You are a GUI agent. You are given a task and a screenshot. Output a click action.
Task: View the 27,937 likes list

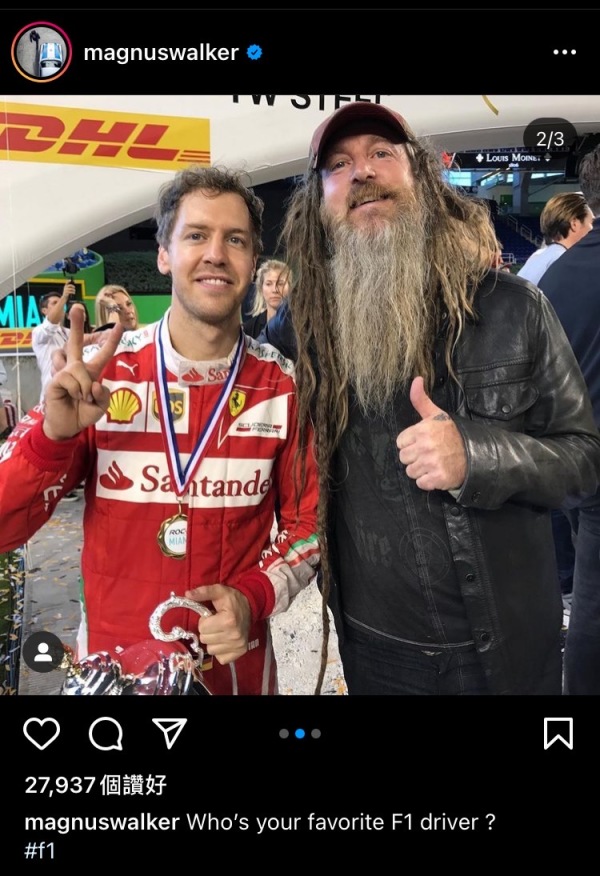[95, 785]
